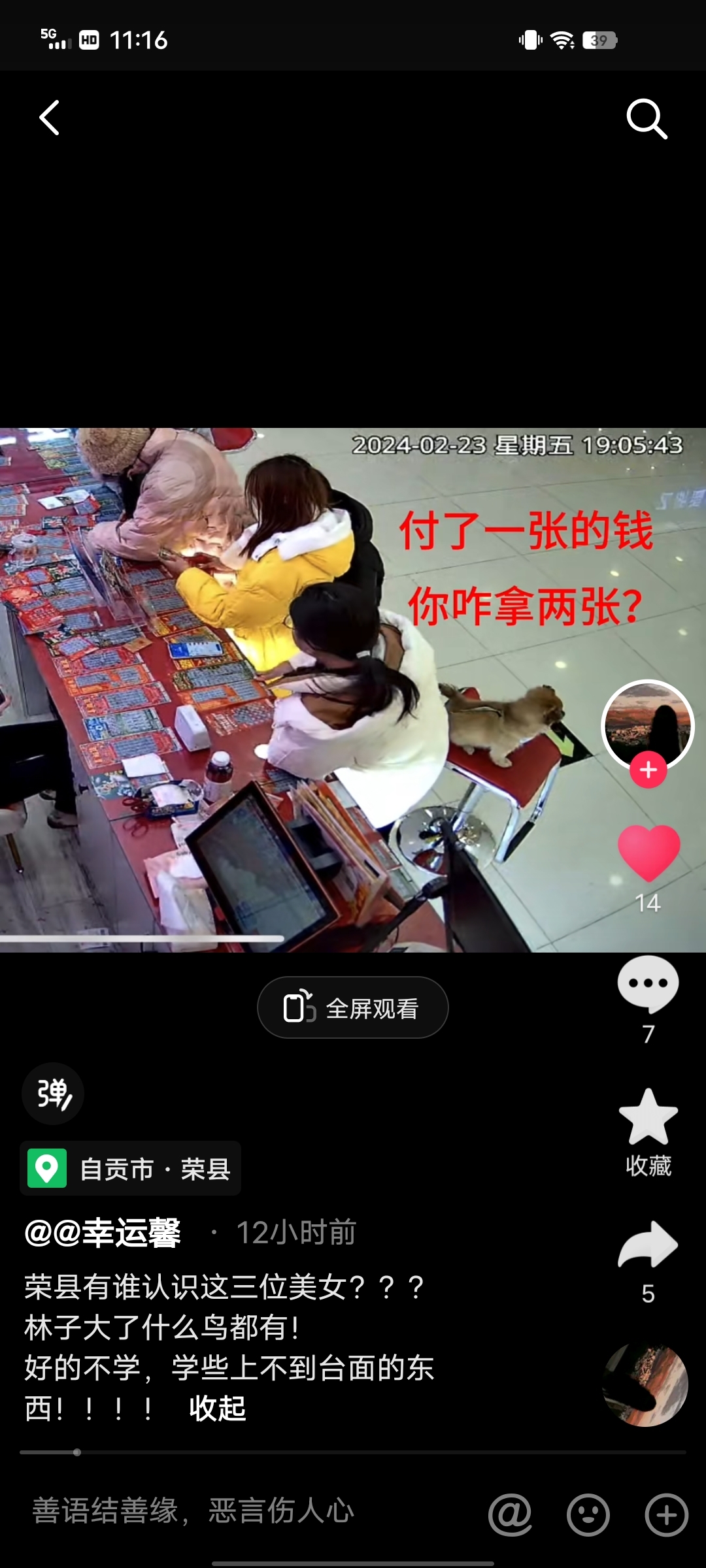706x1568 pixels.
Task: Open the 自贡市·荣县 location tag
Action: click(131, 1169)
